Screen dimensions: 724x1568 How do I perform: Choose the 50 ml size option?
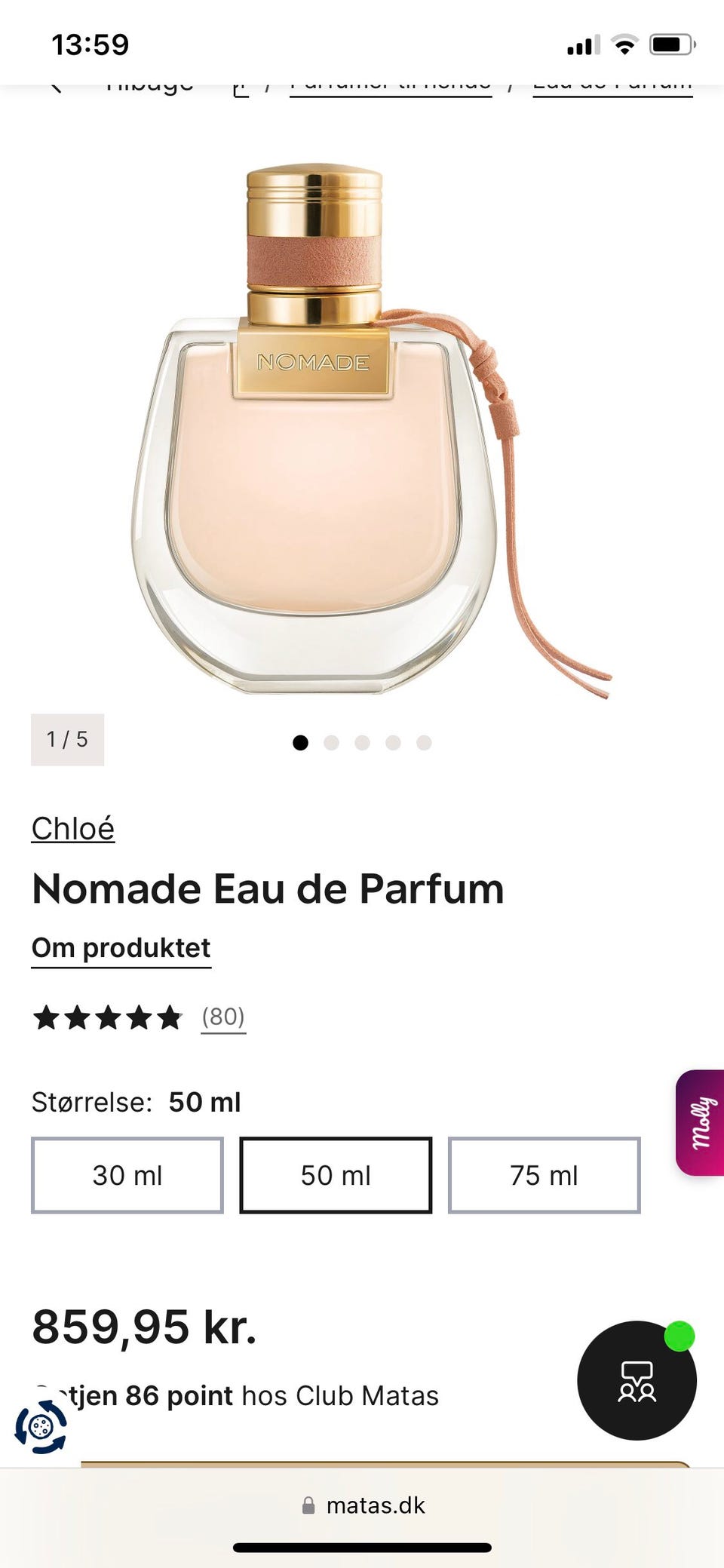[x=336, y=1175]
